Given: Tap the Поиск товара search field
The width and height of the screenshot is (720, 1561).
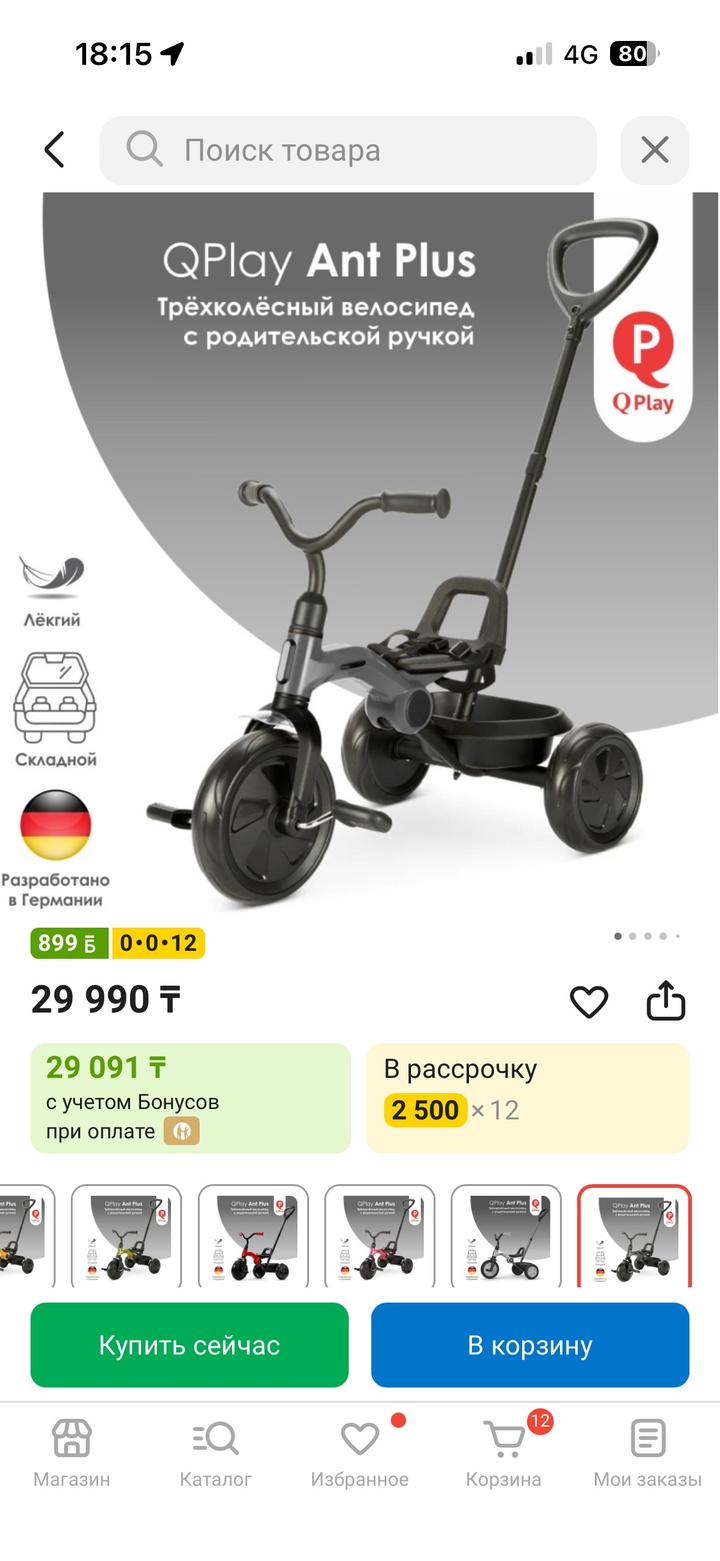Looking at the screenshot, I should (348, 150).
